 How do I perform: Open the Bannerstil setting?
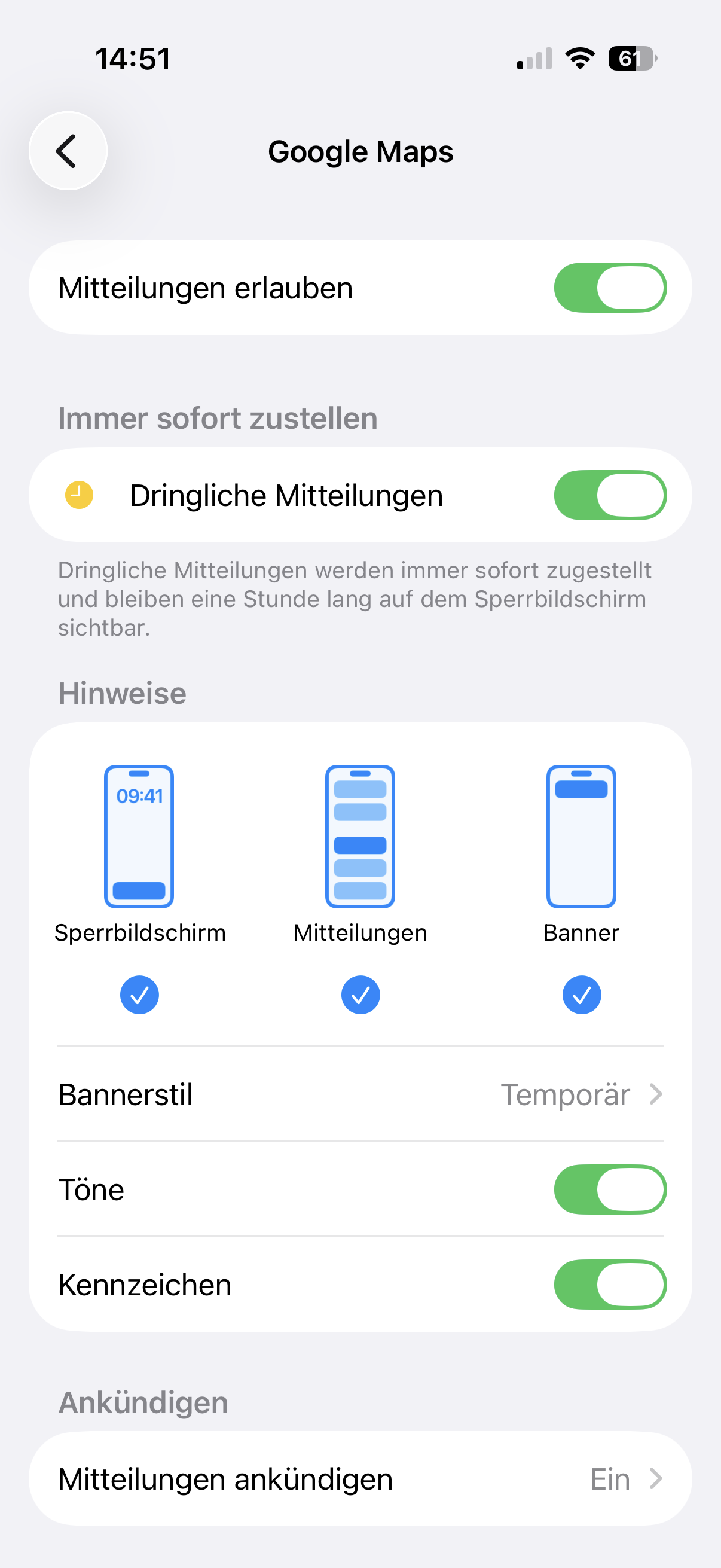tap(360, 1094)
